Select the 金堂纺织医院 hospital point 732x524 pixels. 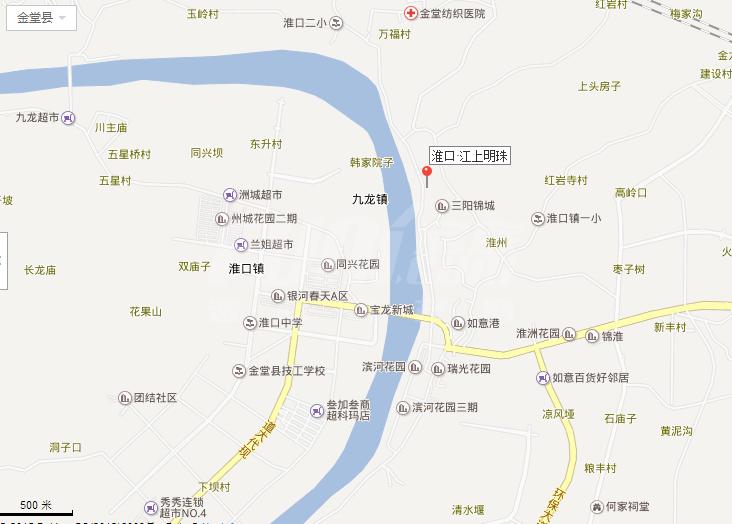(410, 13)
